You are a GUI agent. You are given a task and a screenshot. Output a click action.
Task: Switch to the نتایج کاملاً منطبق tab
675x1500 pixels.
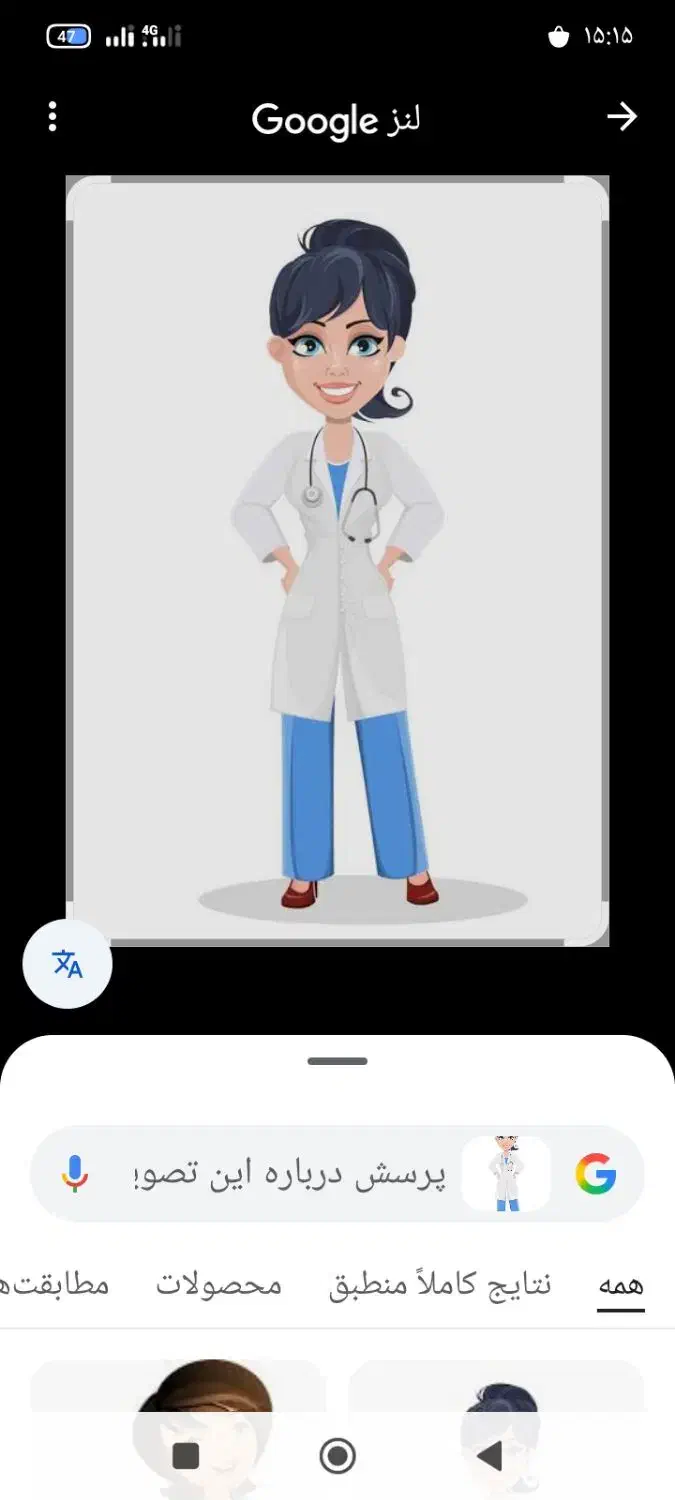(x=440, y=1285)
